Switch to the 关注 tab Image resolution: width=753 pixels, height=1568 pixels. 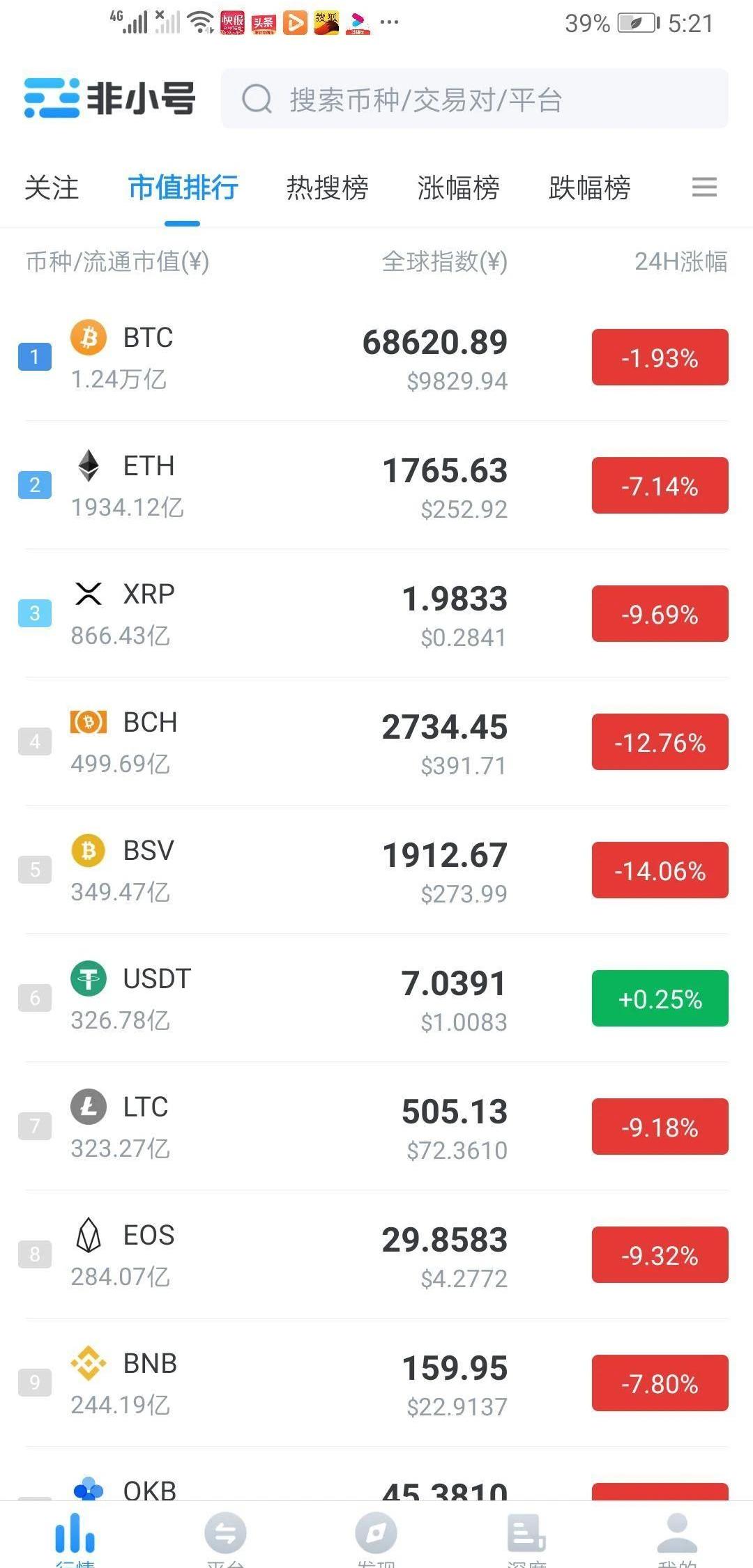(x=52, y=188)
